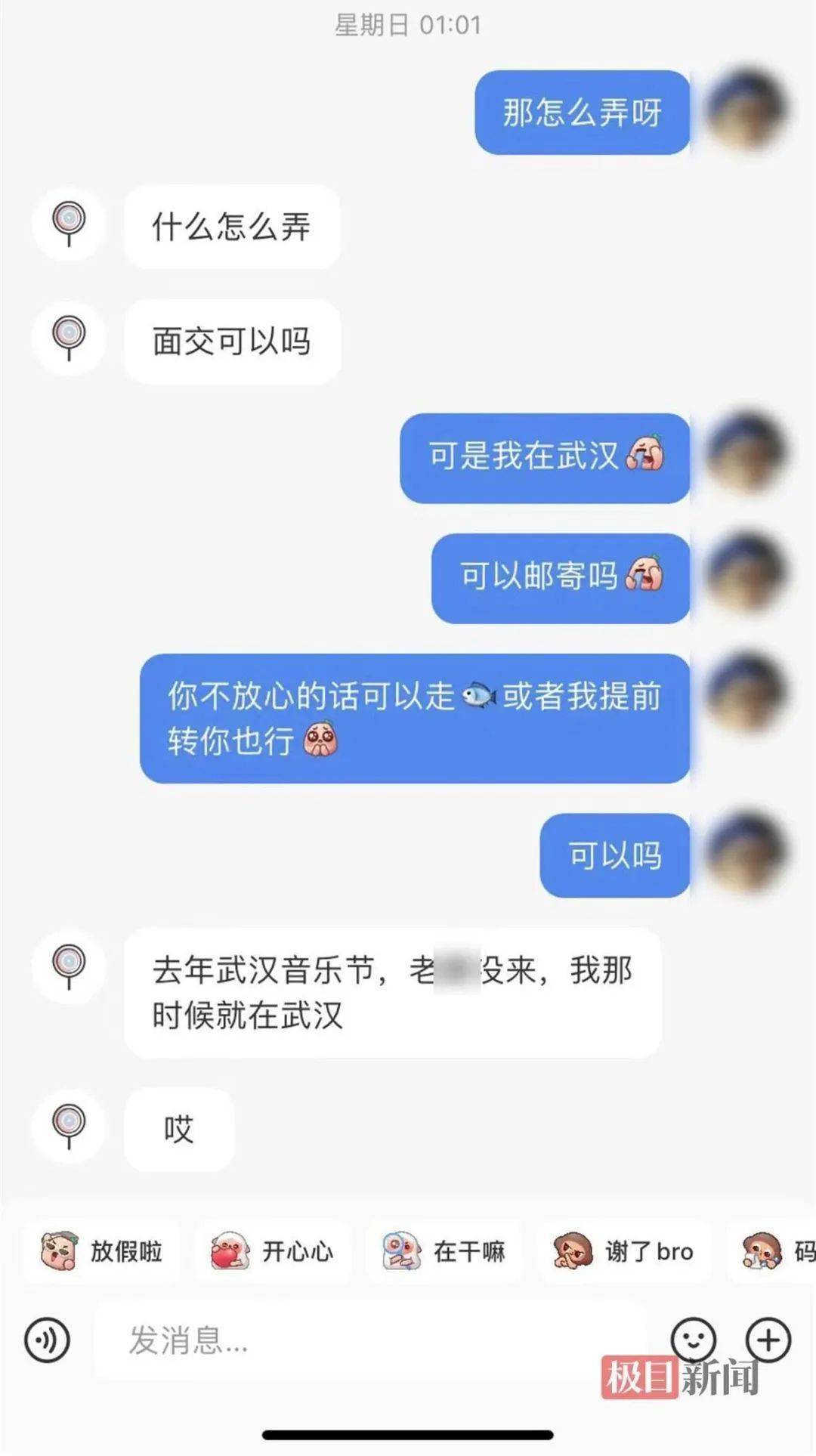
Task: Open the lollipop avatar beside 面交可以吗
Action: pyautogui.click(x=69, y=338)
